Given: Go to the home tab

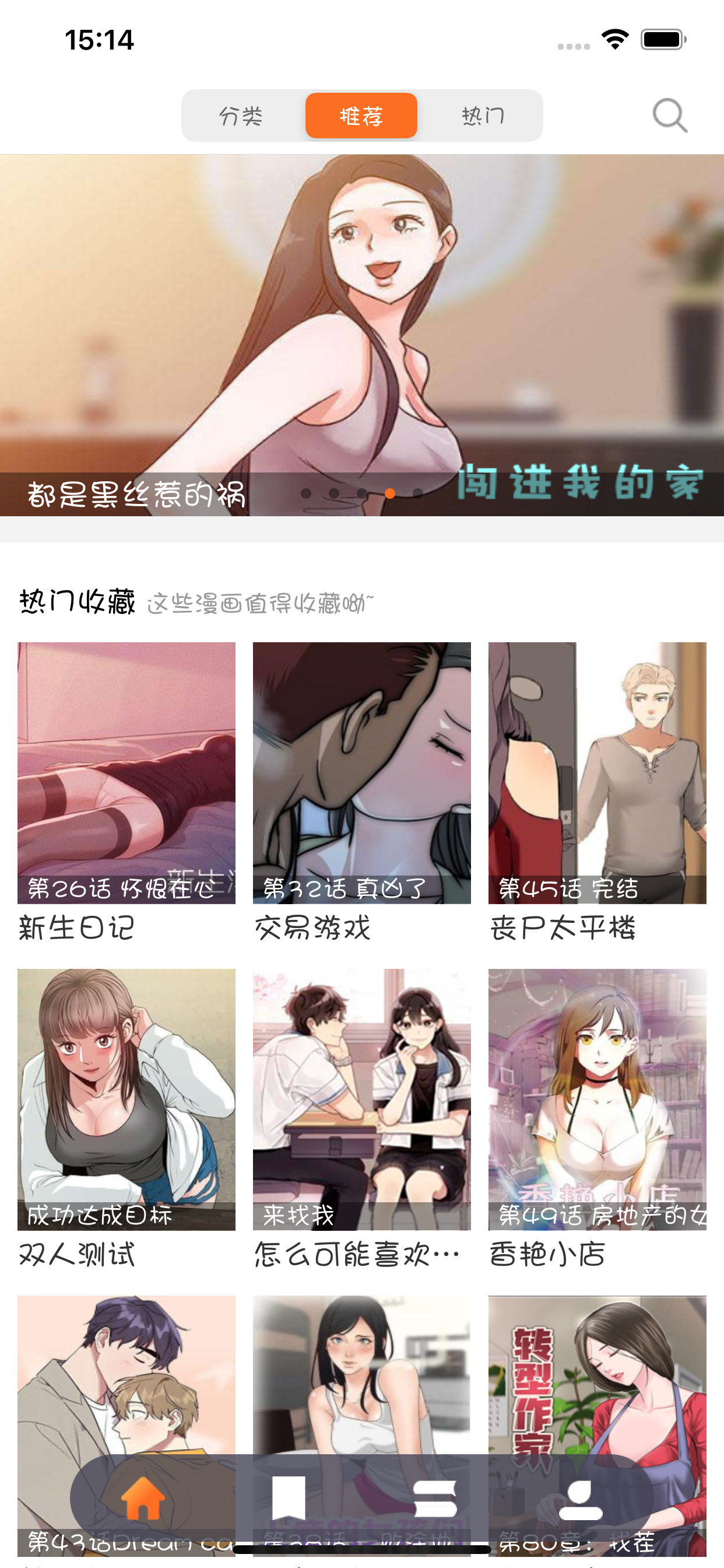Looking at the screenshot, I should click(x=143, y=1498).
